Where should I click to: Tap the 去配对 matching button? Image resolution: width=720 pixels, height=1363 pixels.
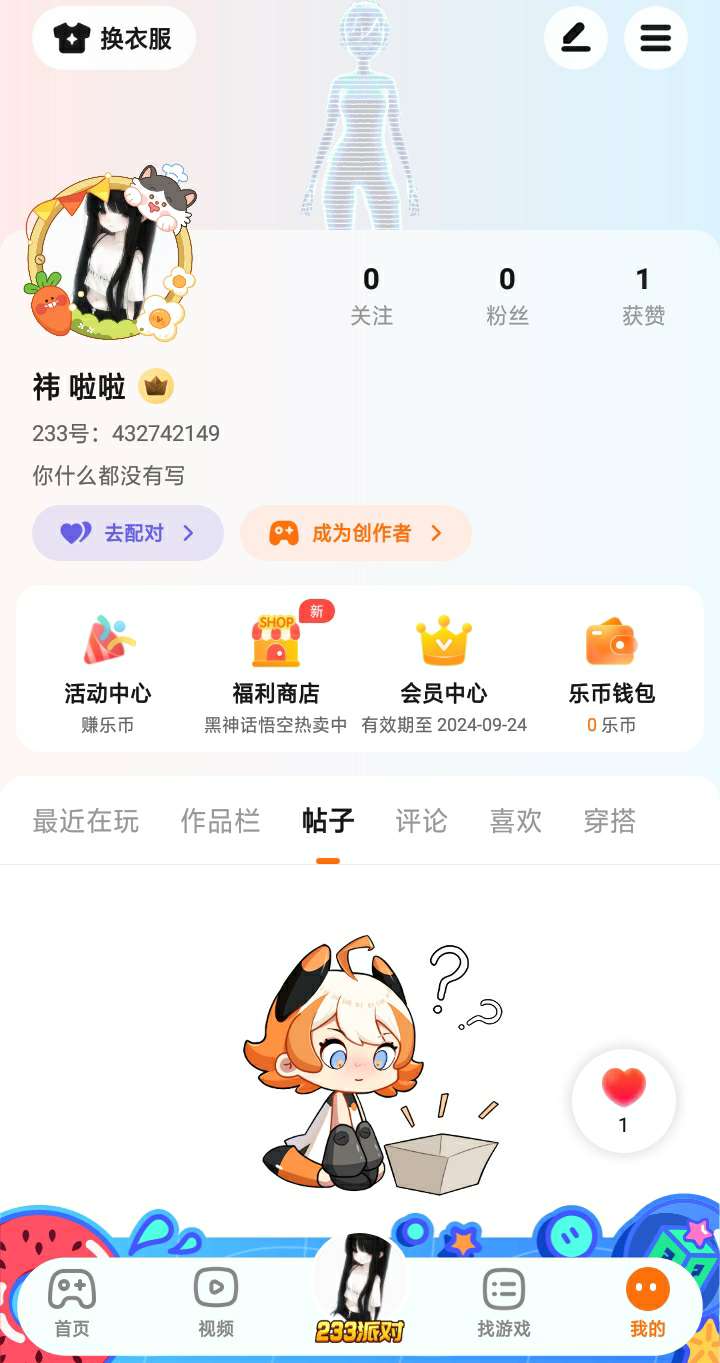click(x=128, y=533)
